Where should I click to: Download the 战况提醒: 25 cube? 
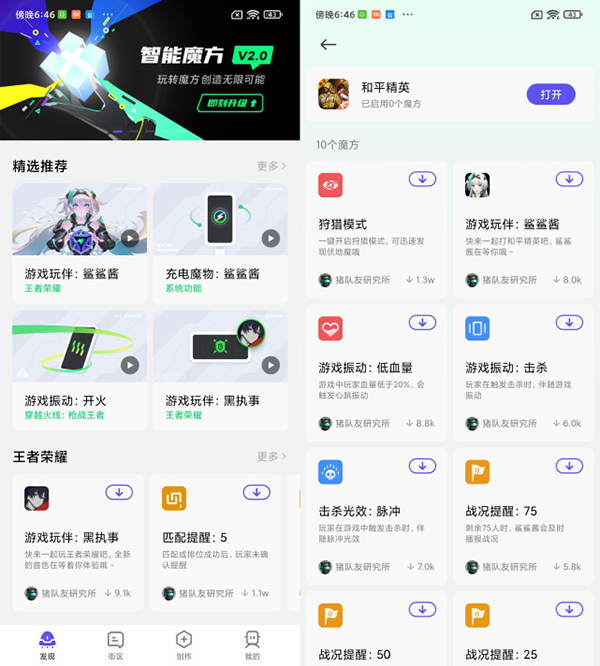(x=569, y=609)
